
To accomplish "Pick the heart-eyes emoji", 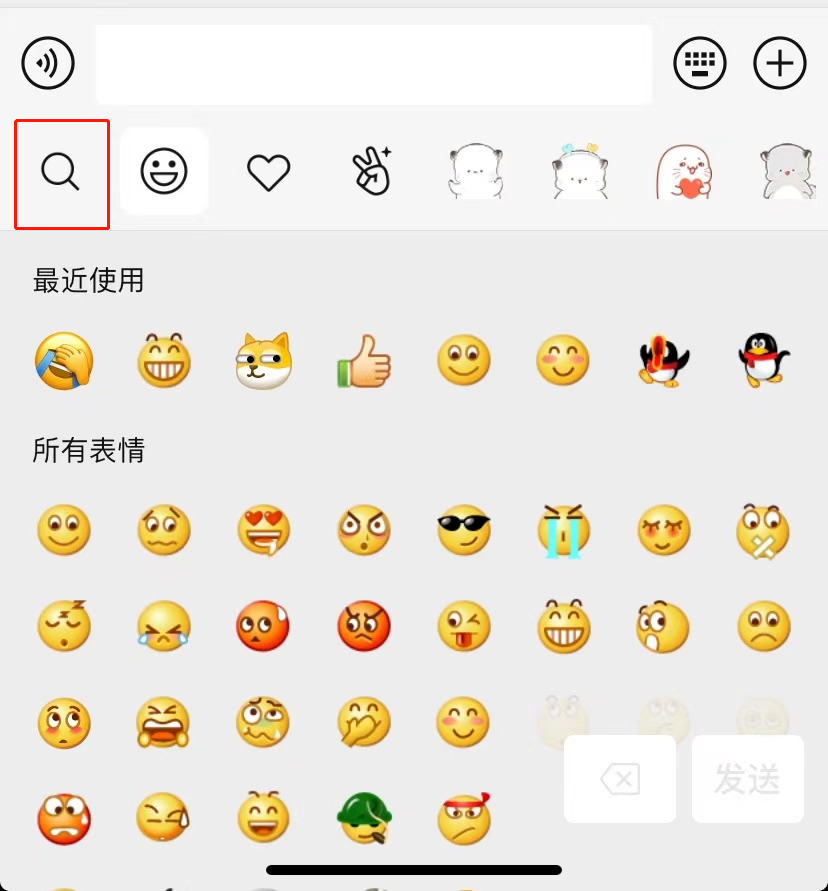I will tap(264, 531).
